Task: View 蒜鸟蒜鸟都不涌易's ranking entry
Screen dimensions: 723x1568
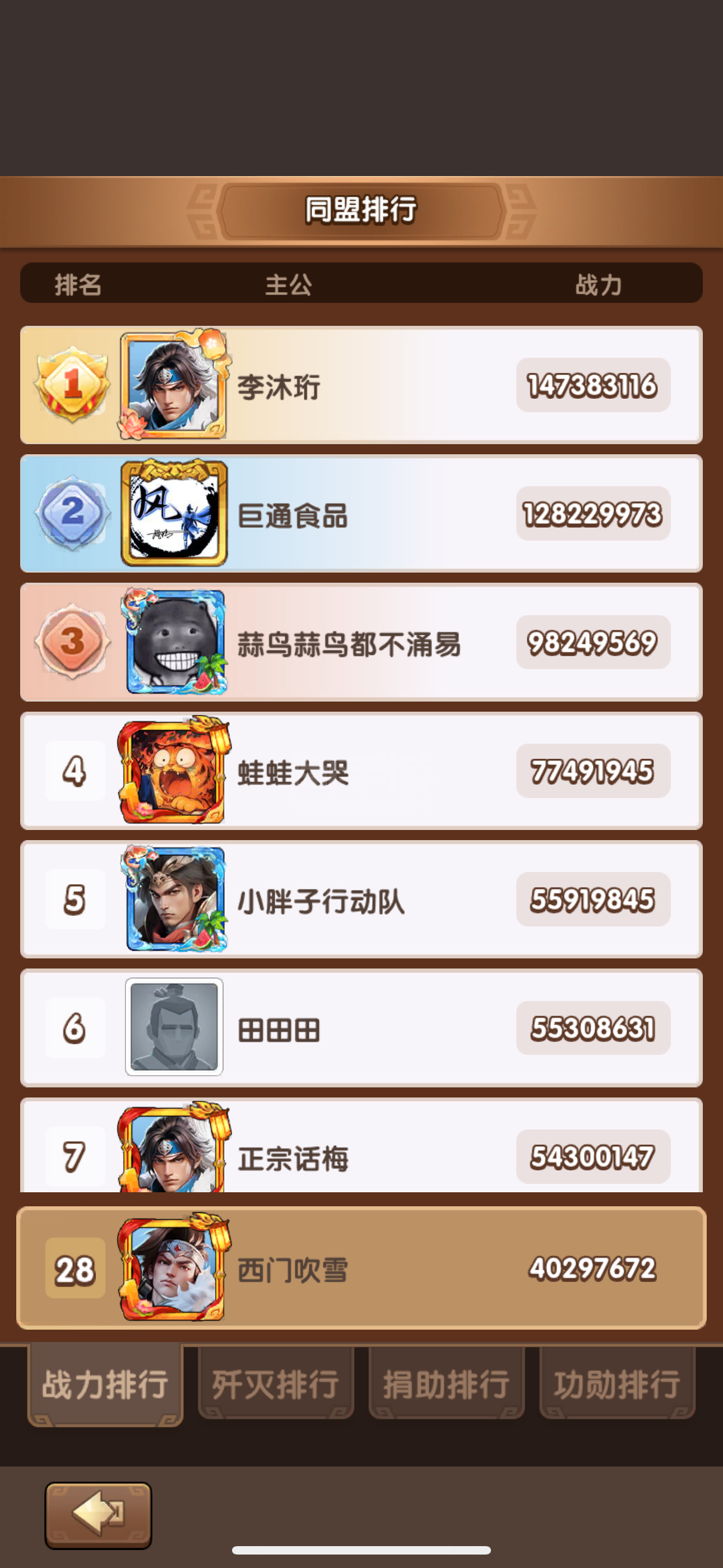Action: pyautogui.click(x=361, y=642)
